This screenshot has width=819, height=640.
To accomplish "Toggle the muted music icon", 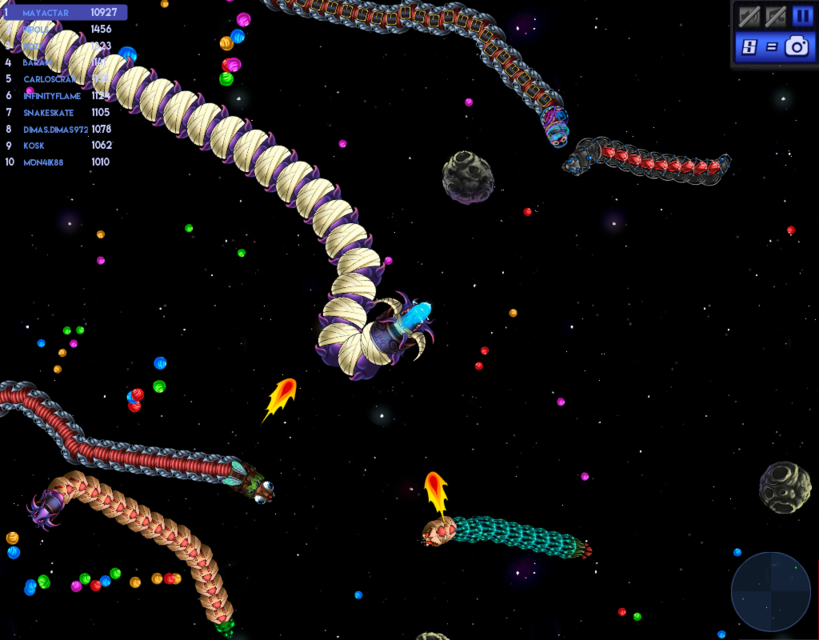I will 776,16.
